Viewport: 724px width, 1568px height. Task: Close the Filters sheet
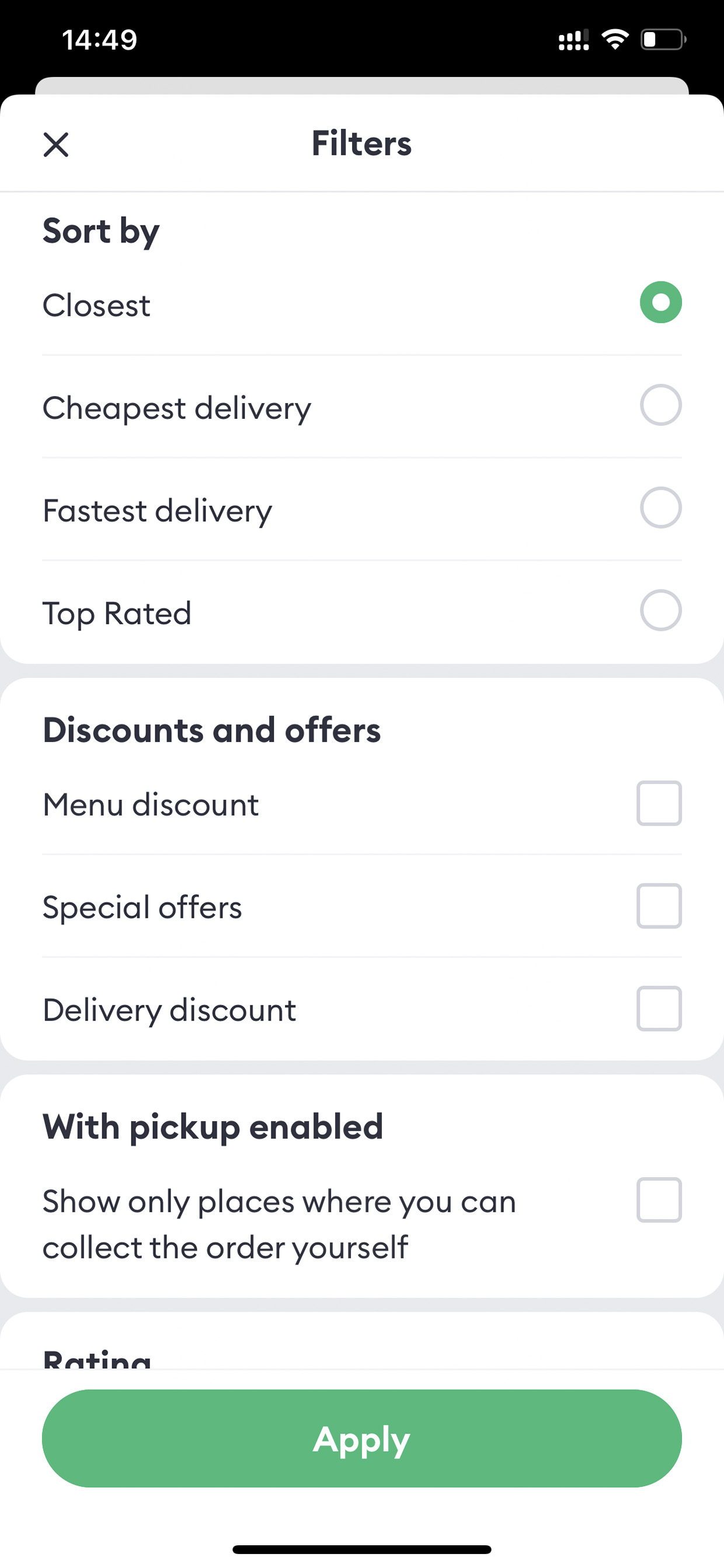tap(56, 145)
